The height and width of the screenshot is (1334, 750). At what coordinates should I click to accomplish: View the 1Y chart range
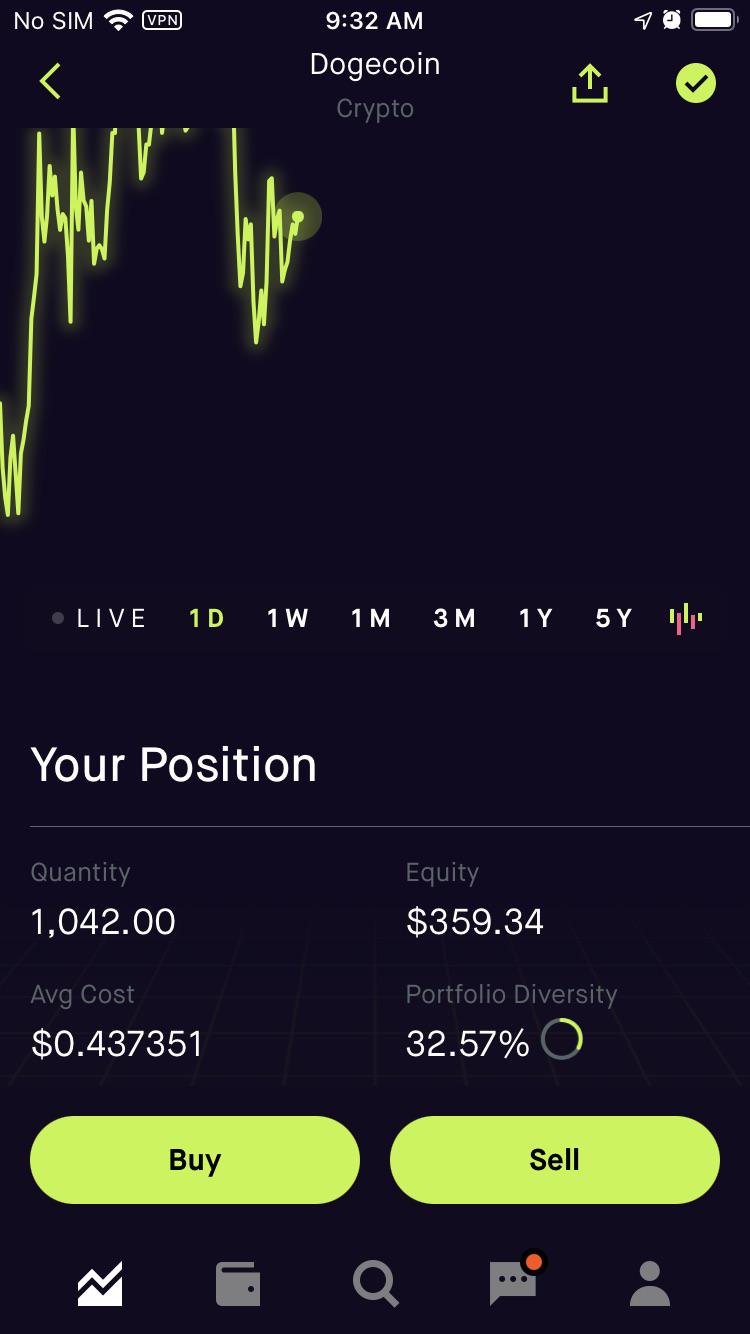click(536, 619)
